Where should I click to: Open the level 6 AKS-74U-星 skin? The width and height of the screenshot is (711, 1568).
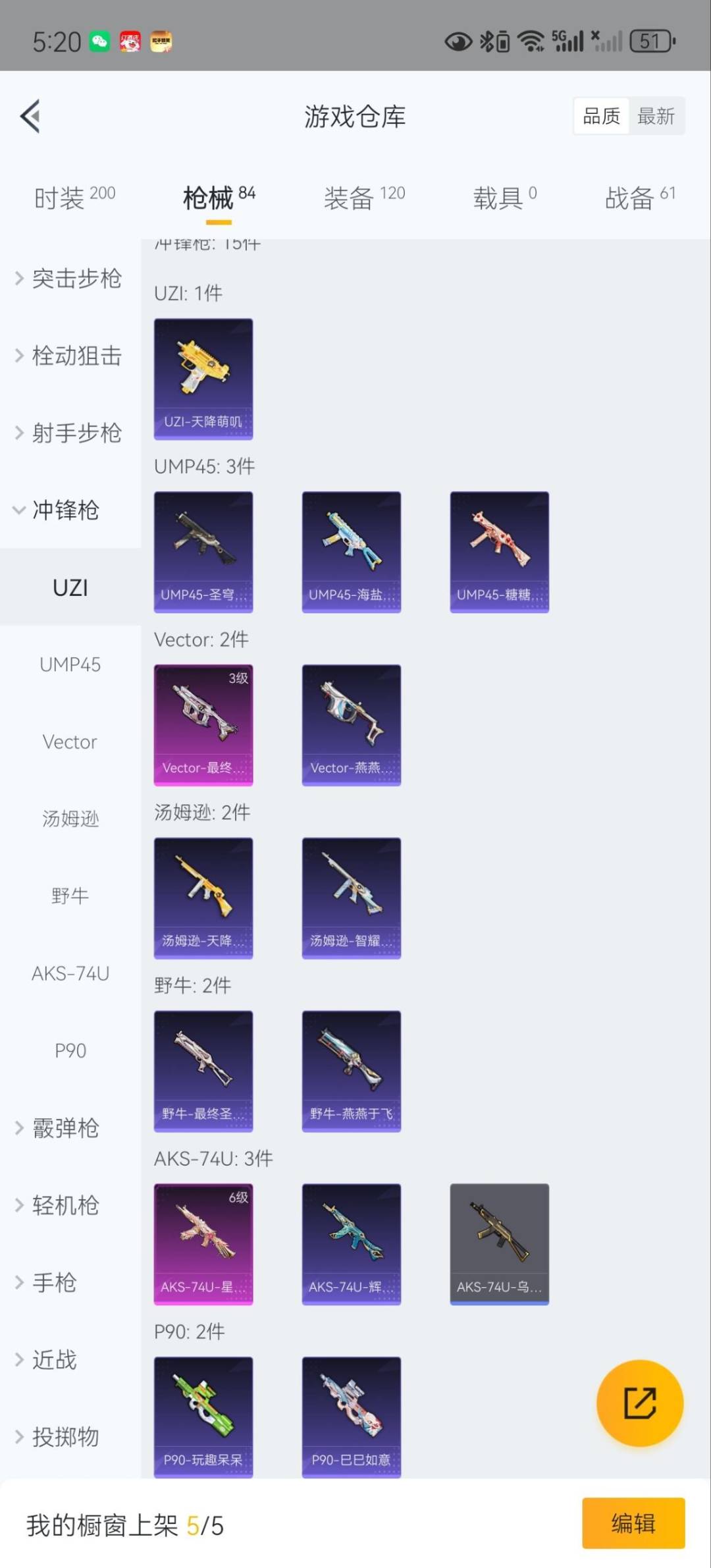(x=203, y=1244)
